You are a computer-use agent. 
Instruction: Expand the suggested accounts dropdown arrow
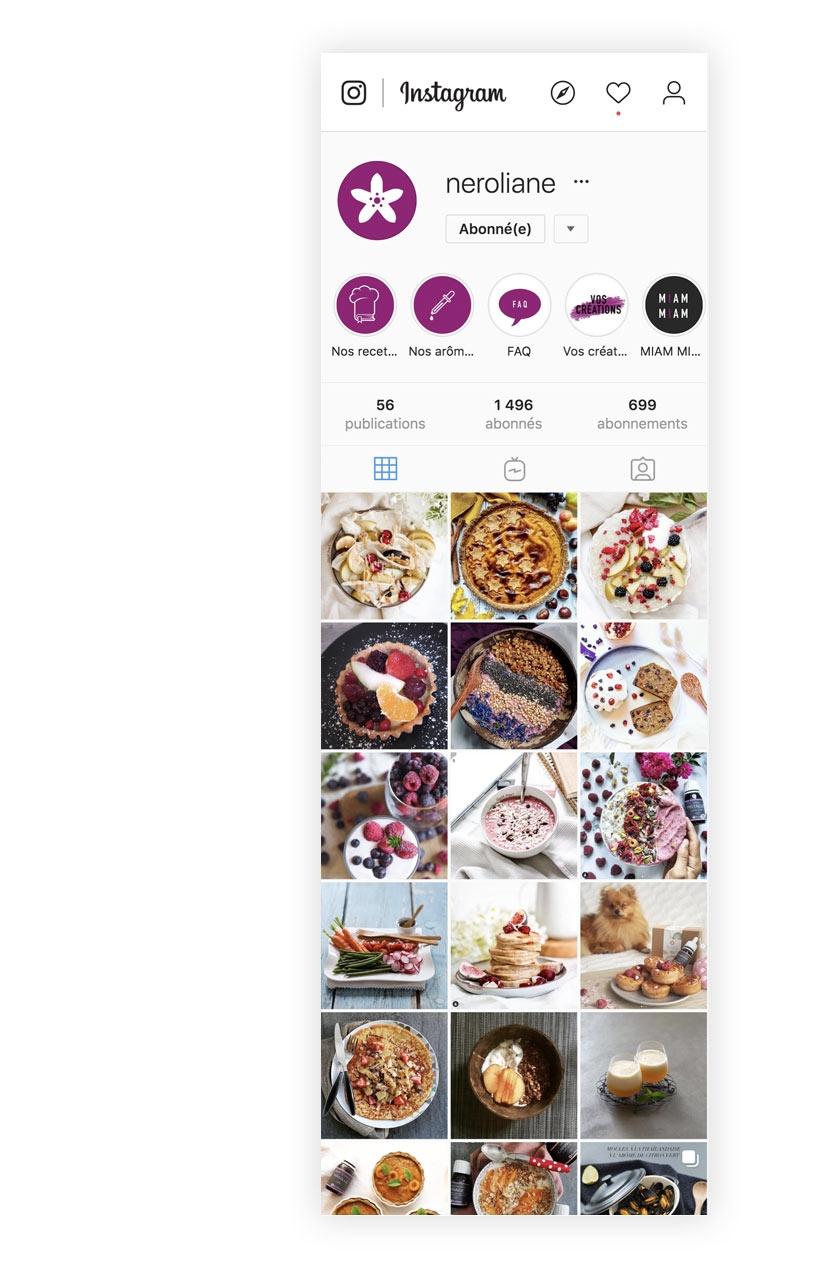coord(571,229)
